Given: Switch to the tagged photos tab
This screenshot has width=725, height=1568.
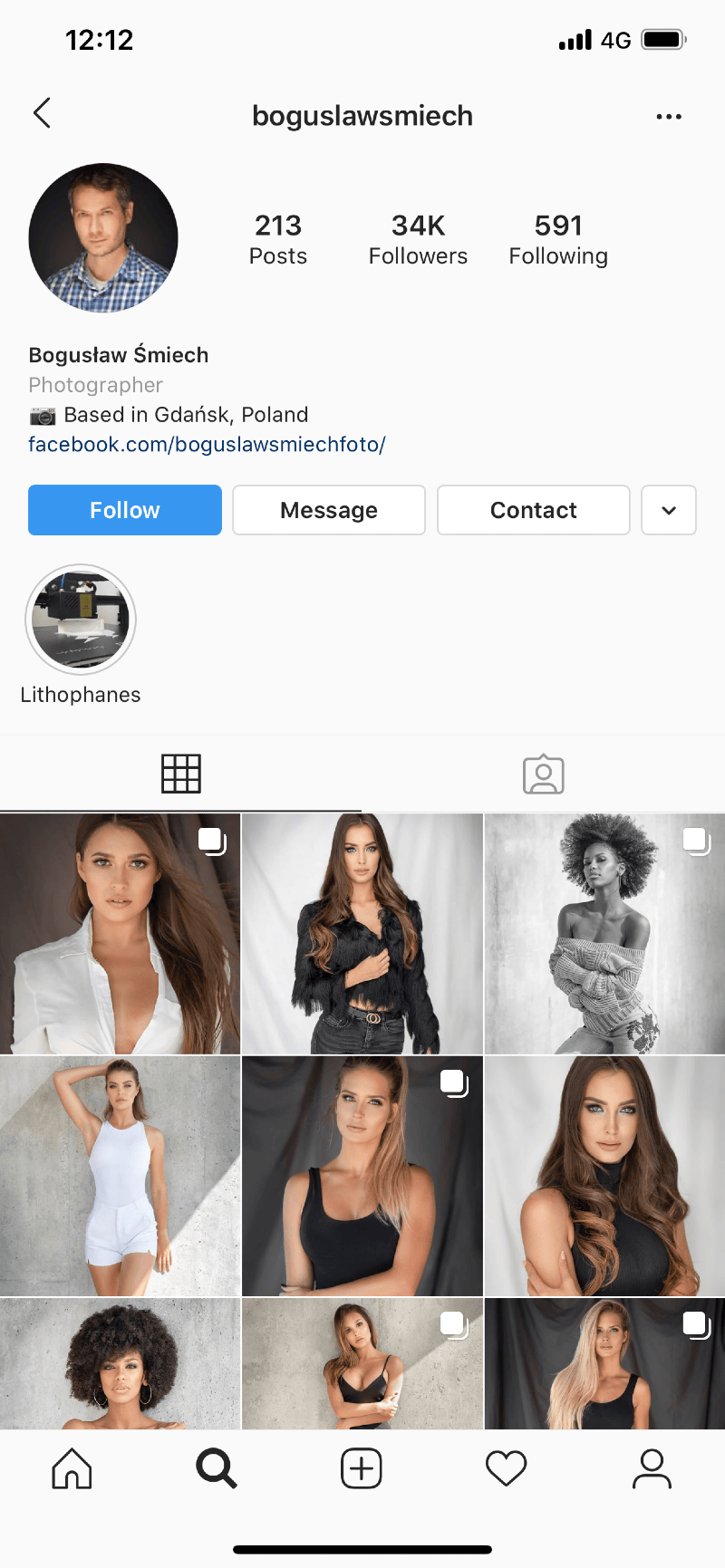Looking at the screenshot, I should (x=544, y=774).
